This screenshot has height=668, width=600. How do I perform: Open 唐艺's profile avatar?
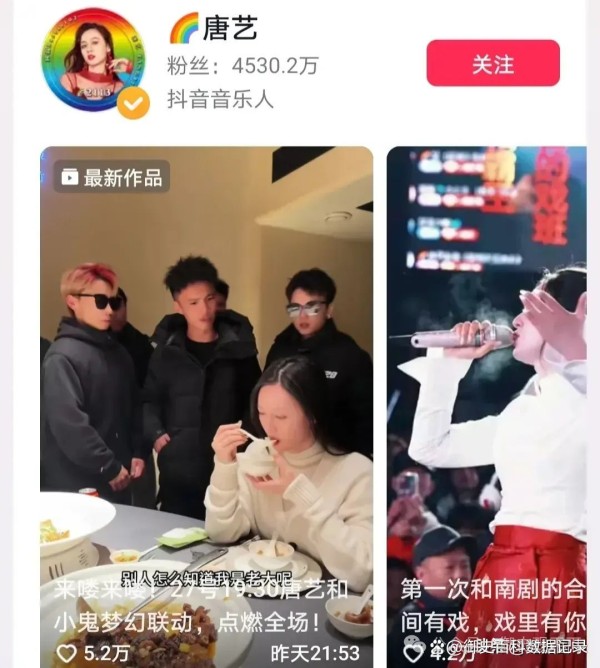93,60
